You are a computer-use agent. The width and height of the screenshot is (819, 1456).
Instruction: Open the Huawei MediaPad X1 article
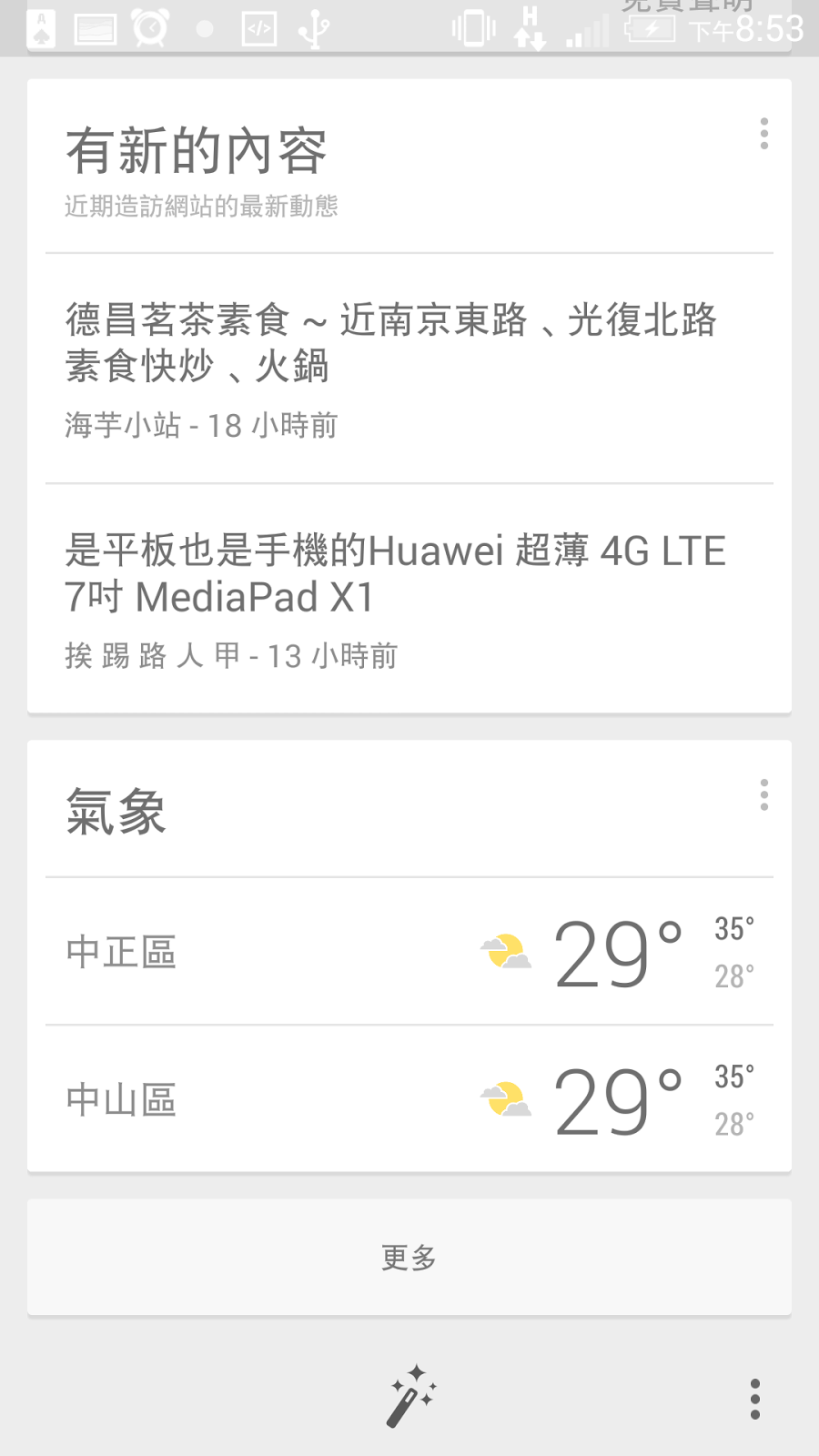pyautogui.click(x=409, y=599)
